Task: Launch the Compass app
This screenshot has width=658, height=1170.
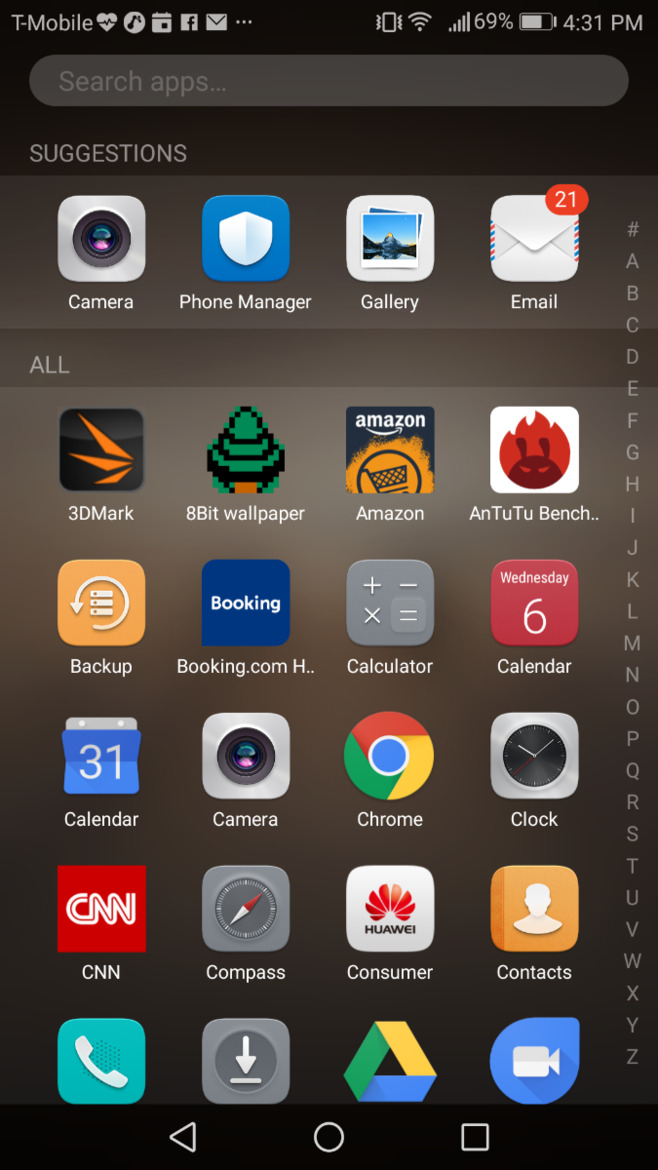Action: pos(245,909)
